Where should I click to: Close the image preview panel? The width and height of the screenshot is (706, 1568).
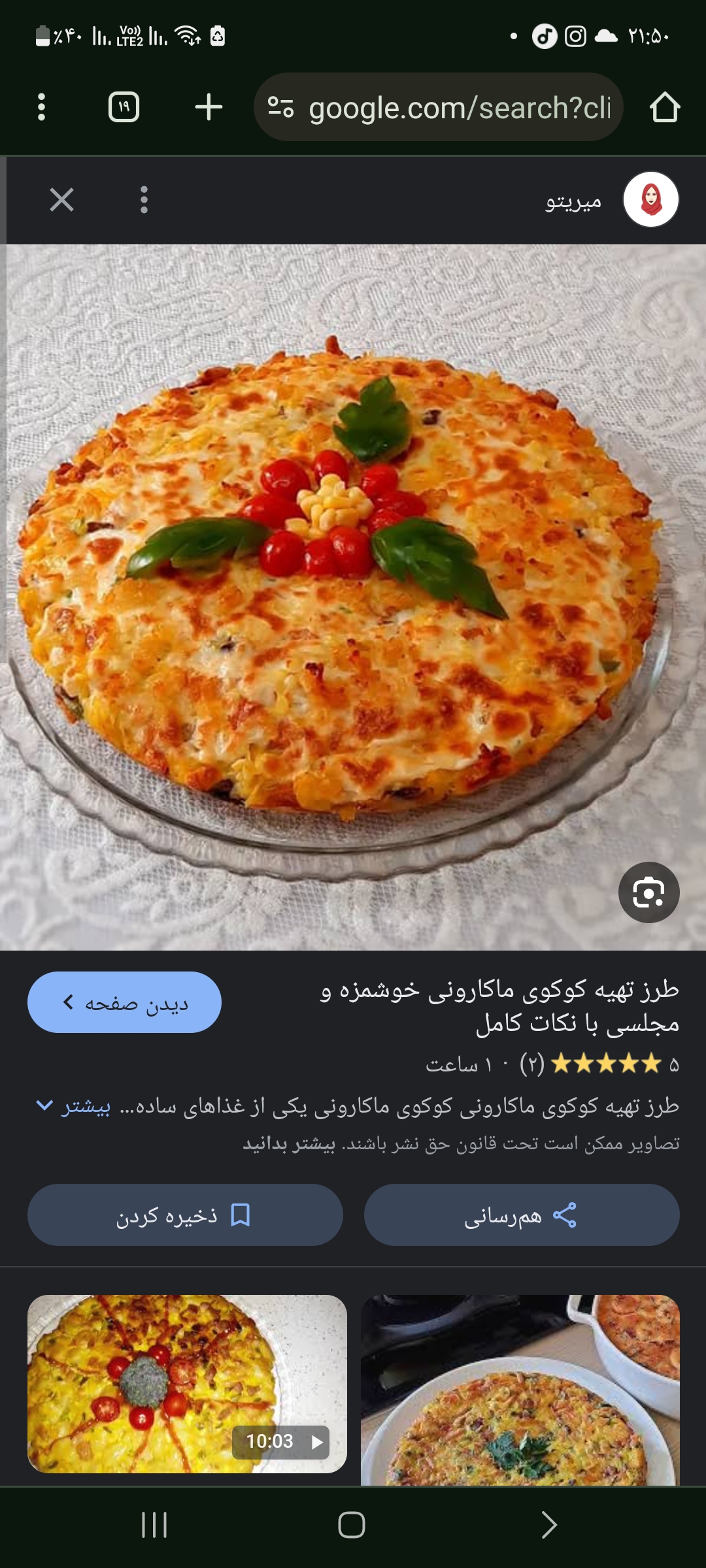pos(62,200)
